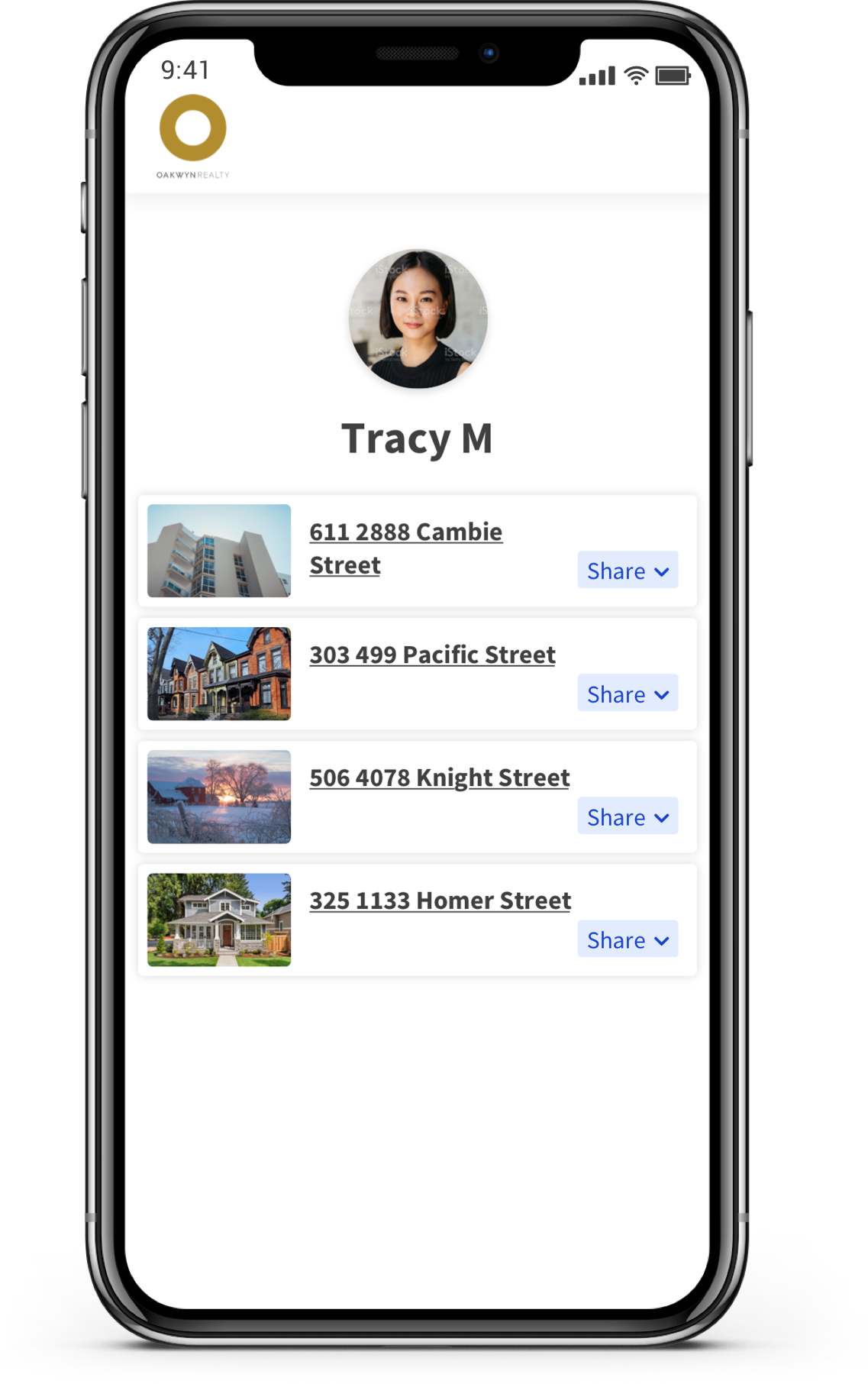Viewport: 868px width, 1384px height.
Task: Open the 303 499 Pacific Street link
Action: 432,655
